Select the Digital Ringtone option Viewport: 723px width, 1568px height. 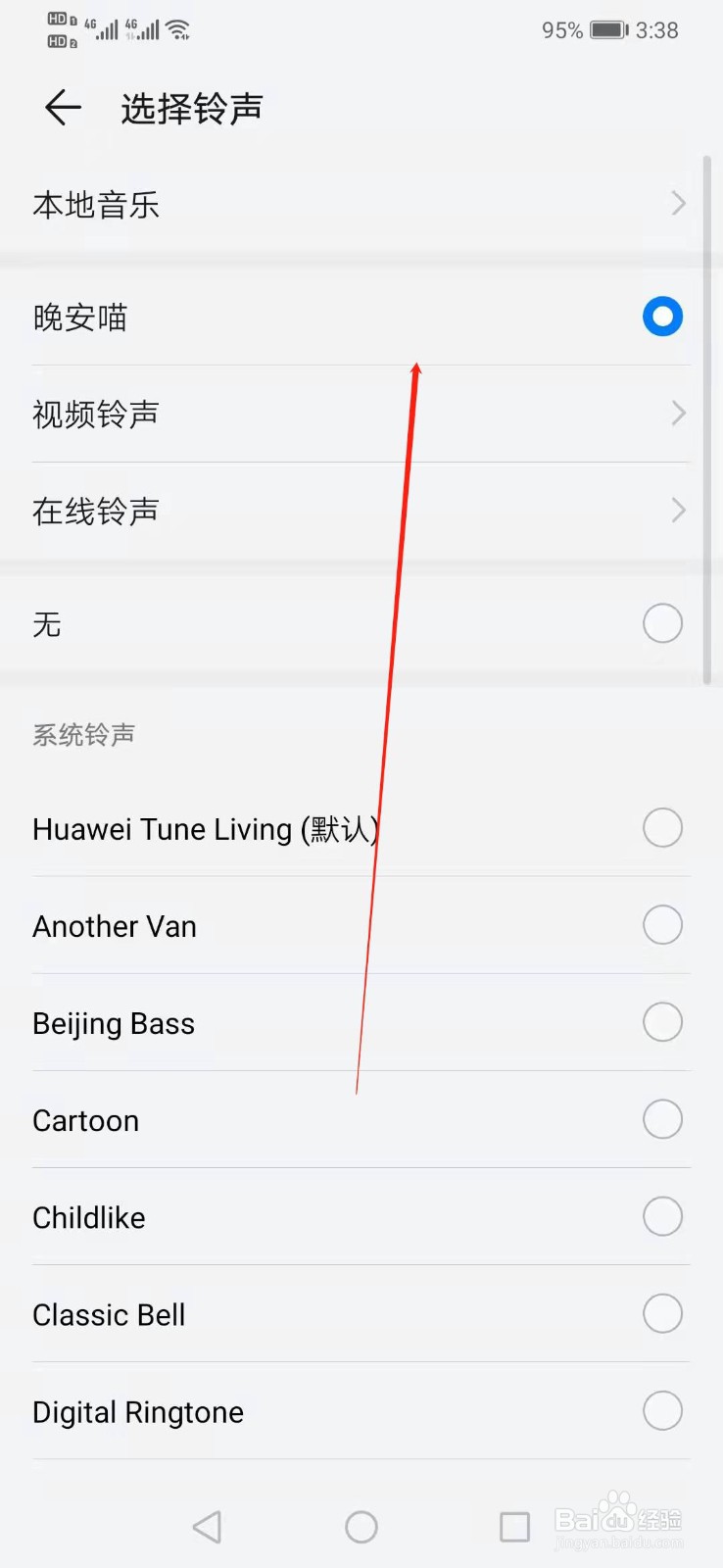tap(361, 1411)
